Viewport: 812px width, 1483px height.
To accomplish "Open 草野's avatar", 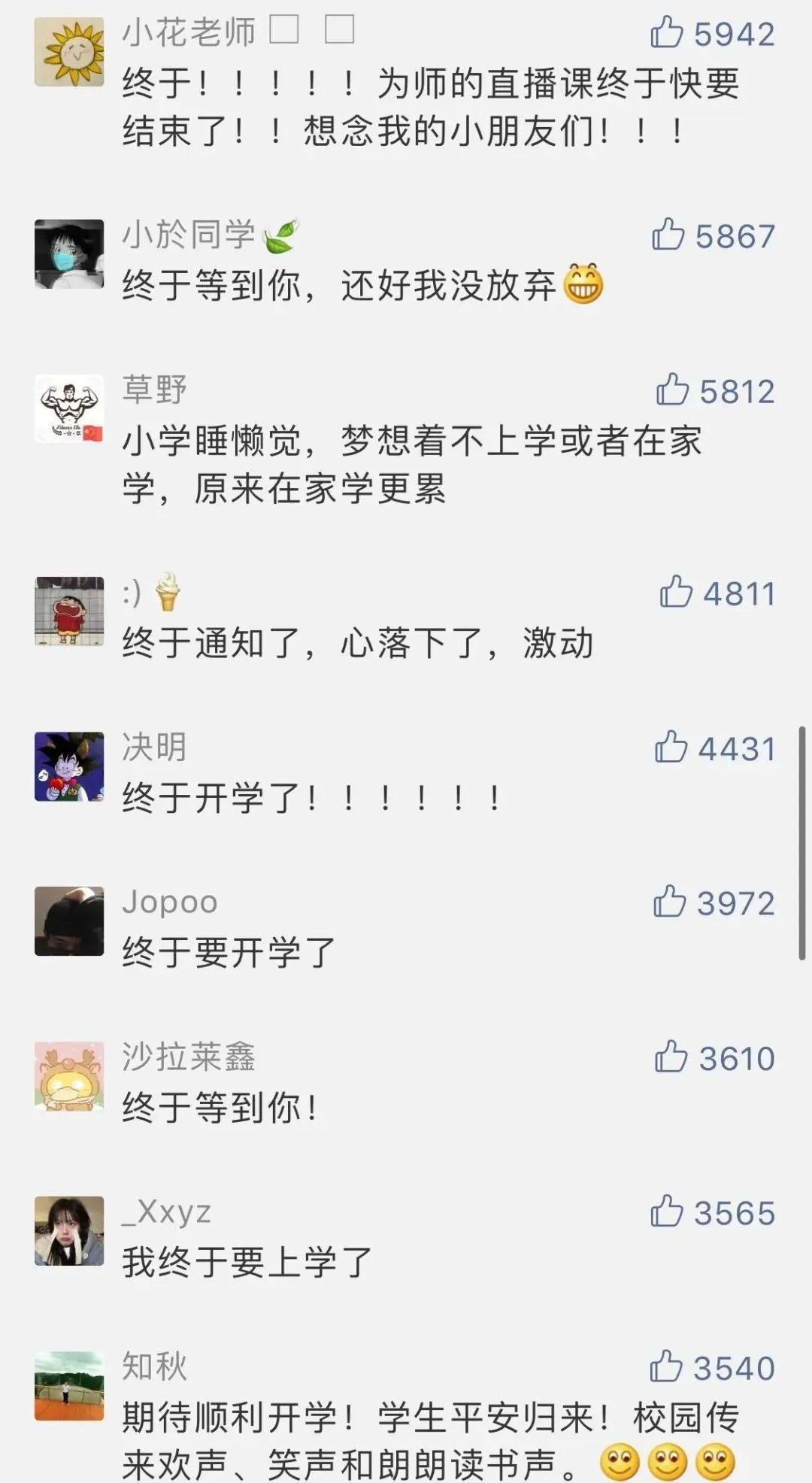I will (x=69, y=409).
